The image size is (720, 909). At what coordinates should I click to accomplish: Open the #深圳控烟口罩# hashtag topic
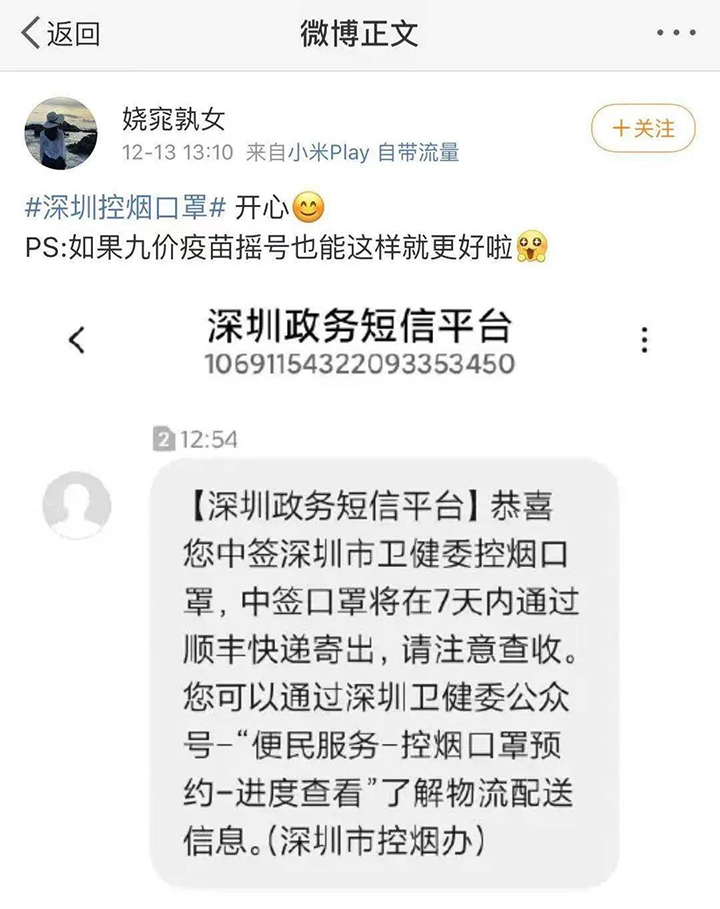click(x=126, y=208)
